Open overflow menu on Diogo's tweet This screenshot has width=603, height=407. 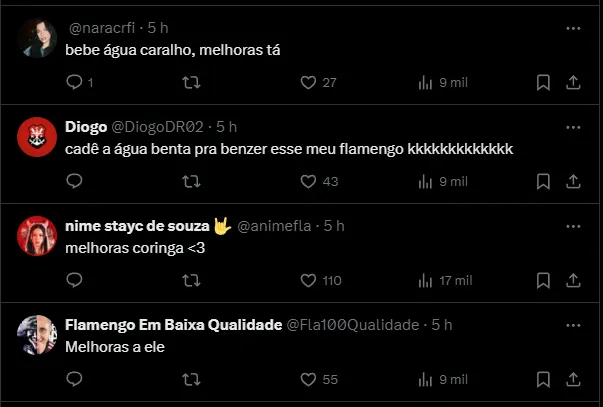point(573,128)
